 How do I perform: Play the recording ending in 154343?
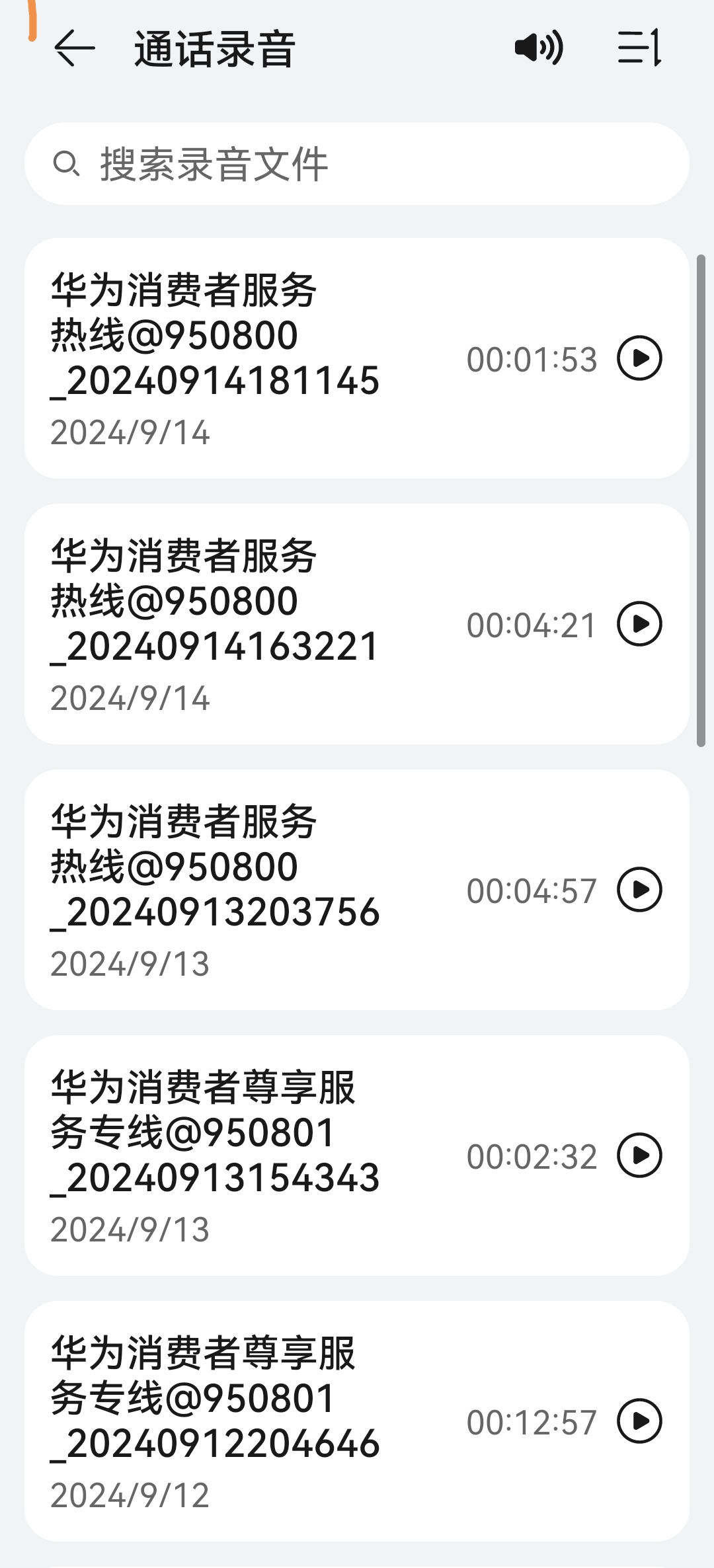click(639, 1156)
